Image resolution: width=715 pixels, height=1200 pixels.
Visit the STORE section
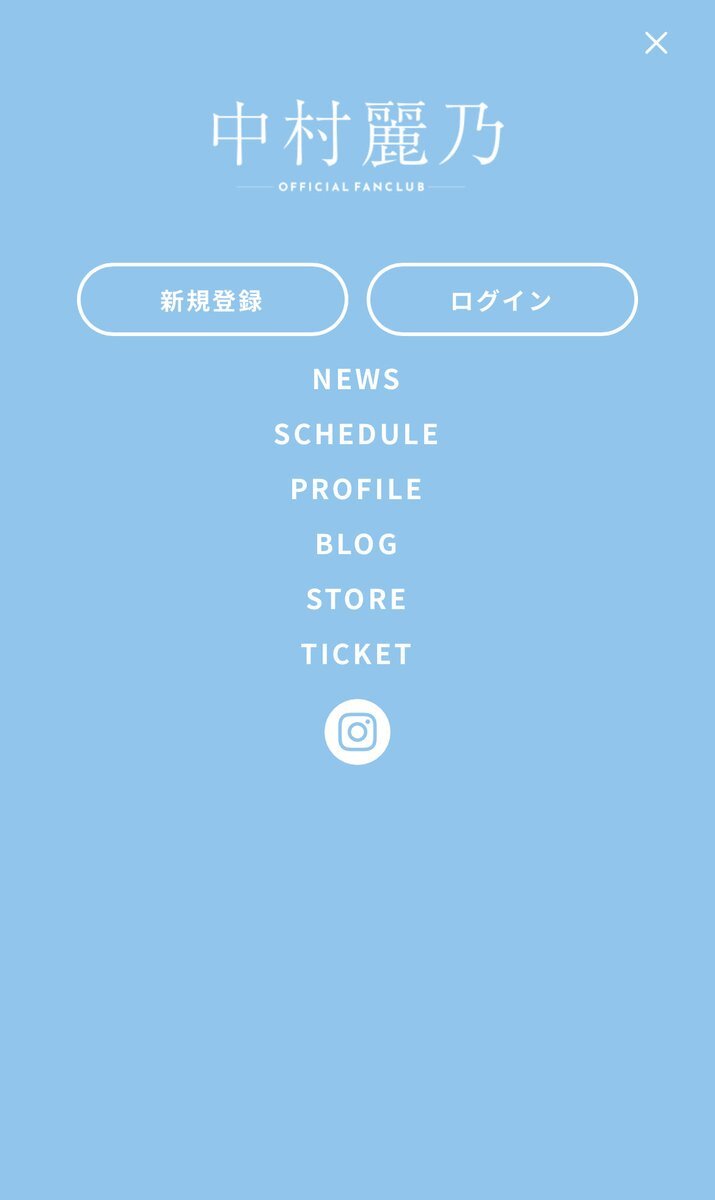357,599
